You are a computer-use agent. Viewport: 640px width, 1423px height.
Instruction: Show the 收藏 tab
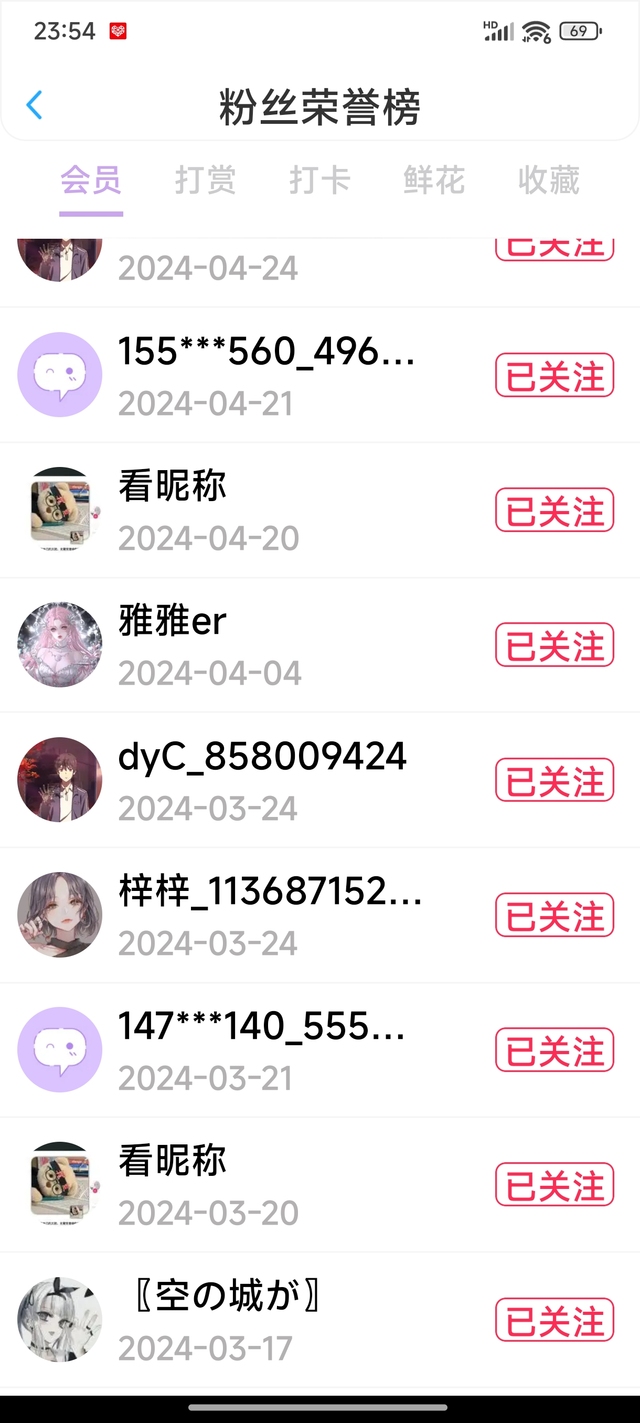pyautogui.click(x=548, y=181)
